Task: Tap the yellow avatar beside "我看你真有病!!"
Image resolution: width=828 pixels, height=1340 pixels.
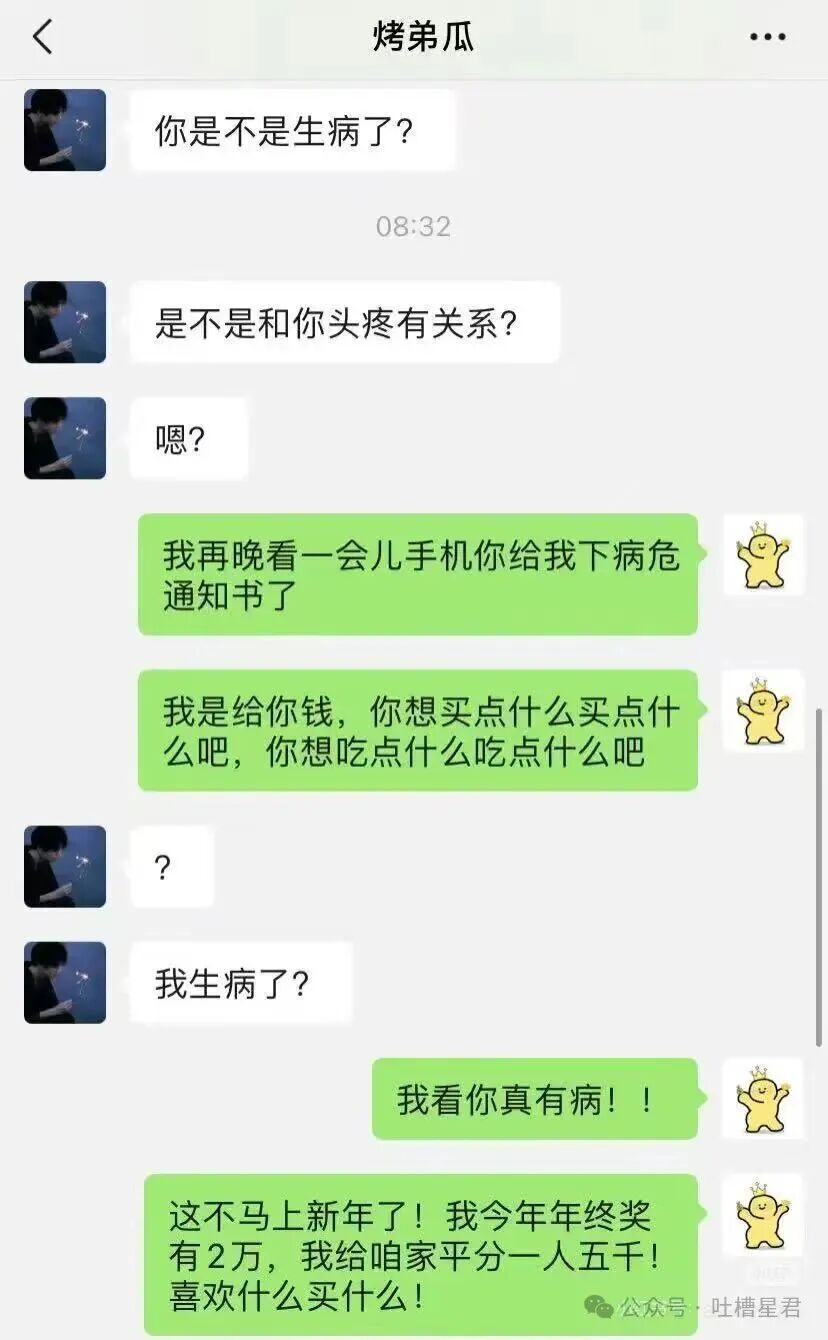Action: [762, 1098]
